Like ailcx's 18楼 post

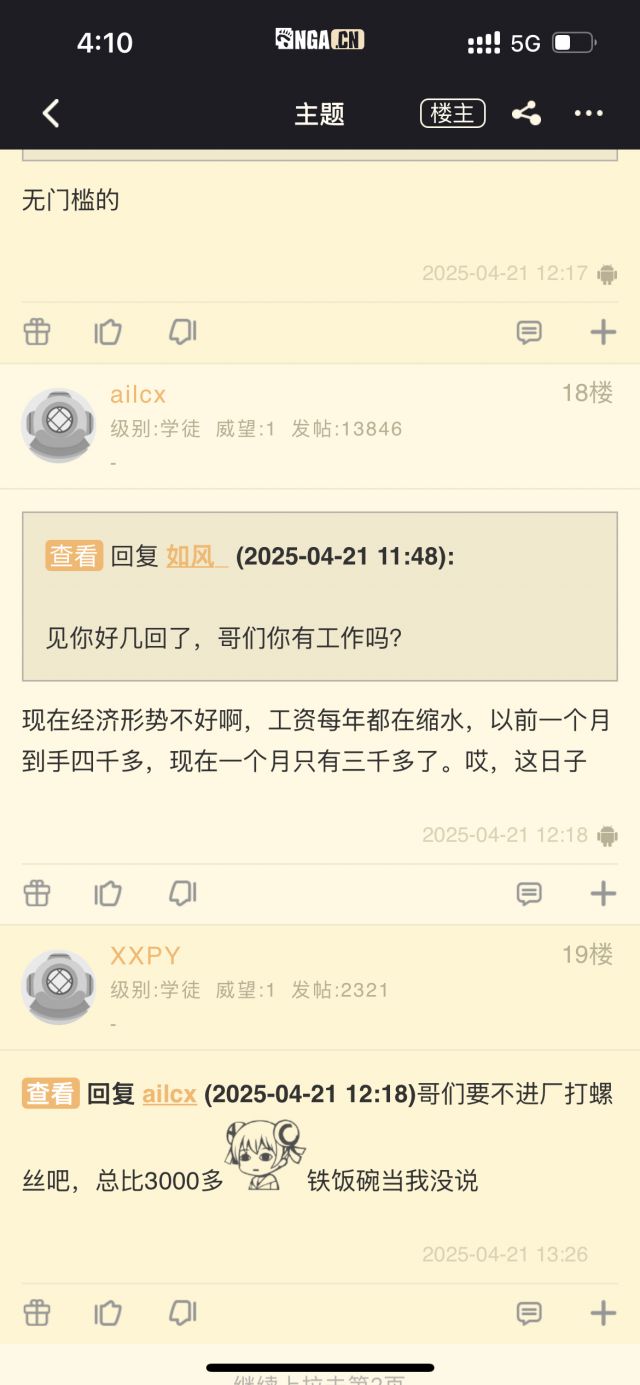(x=108, y=893)
